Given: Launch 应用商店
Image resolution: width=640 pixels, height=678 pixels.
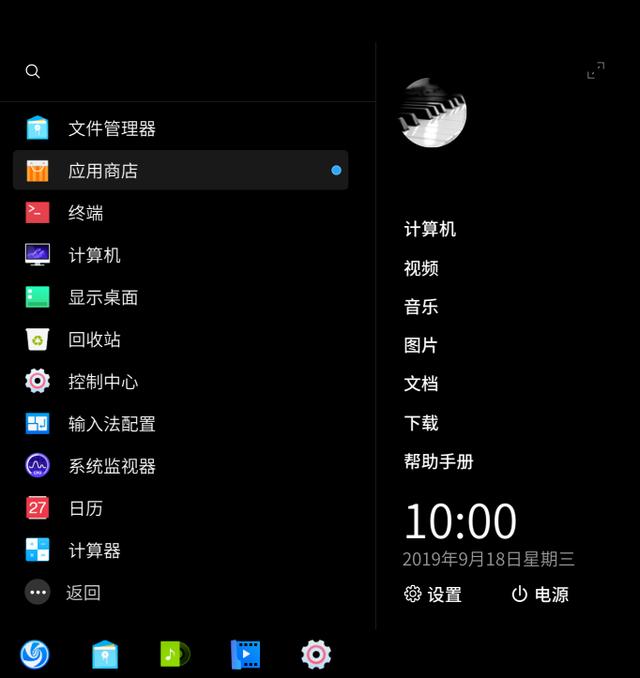Looking at the screenshot, I should [103, 171].
